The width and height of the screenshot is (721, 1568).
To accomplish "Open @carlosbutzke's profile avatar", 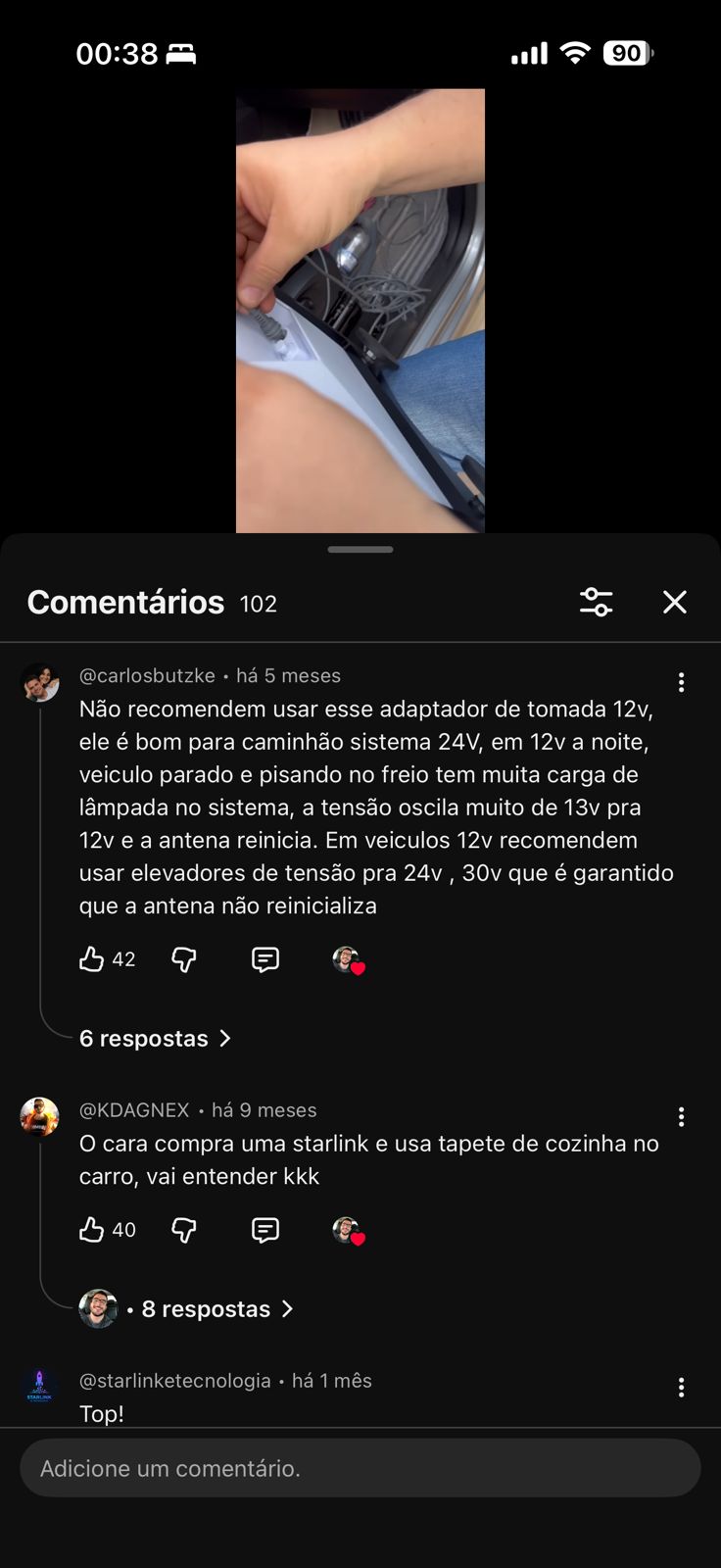I will [40, 683].
